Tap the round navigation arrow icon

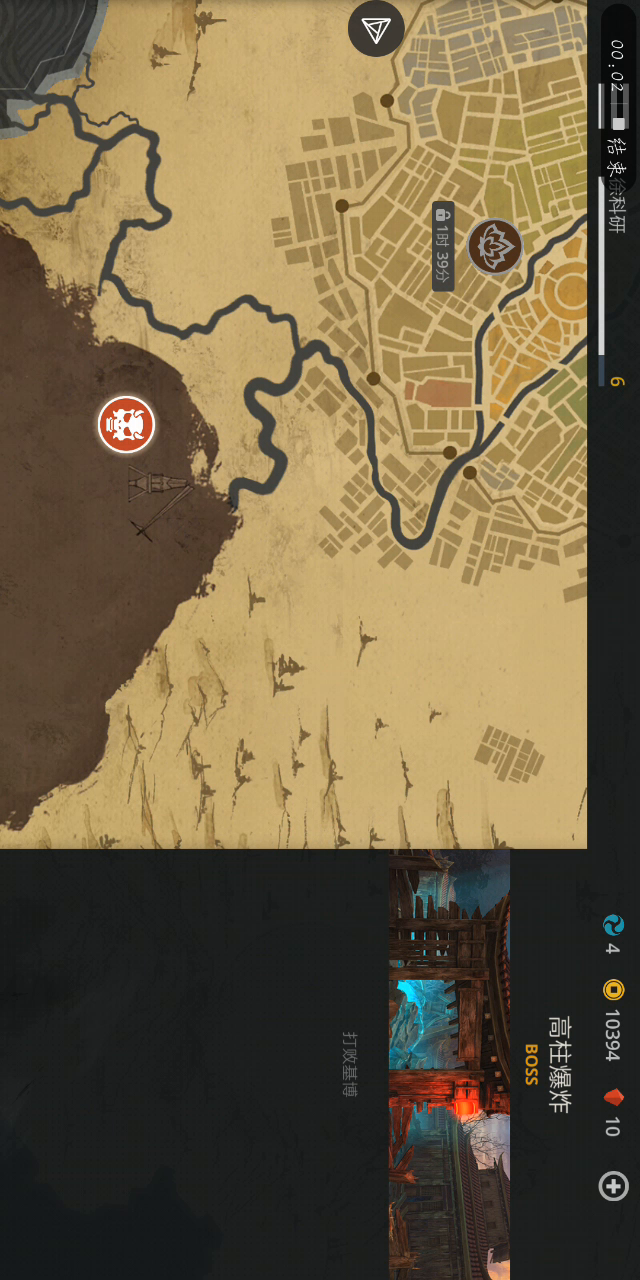(x=376, y=29)
